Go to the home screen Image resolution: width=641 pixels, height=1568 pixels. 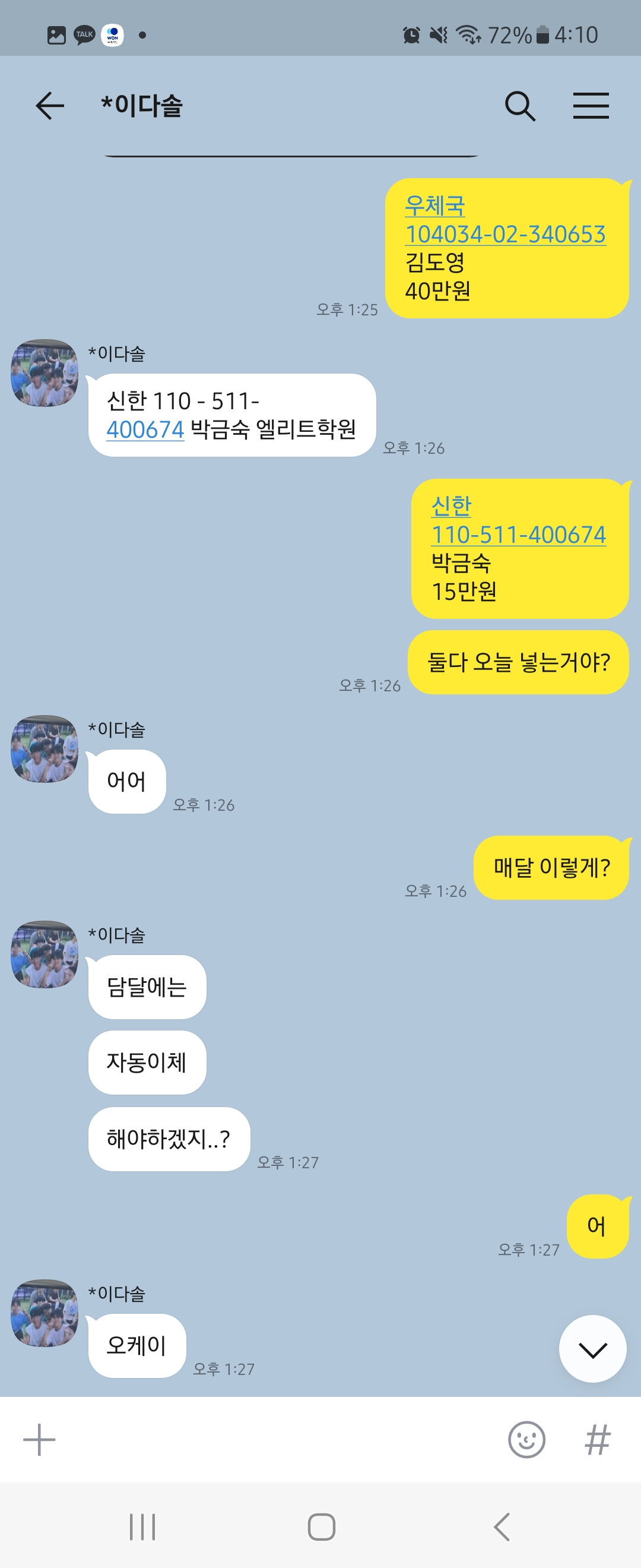pyautogui.click(x=321, y=1526)
